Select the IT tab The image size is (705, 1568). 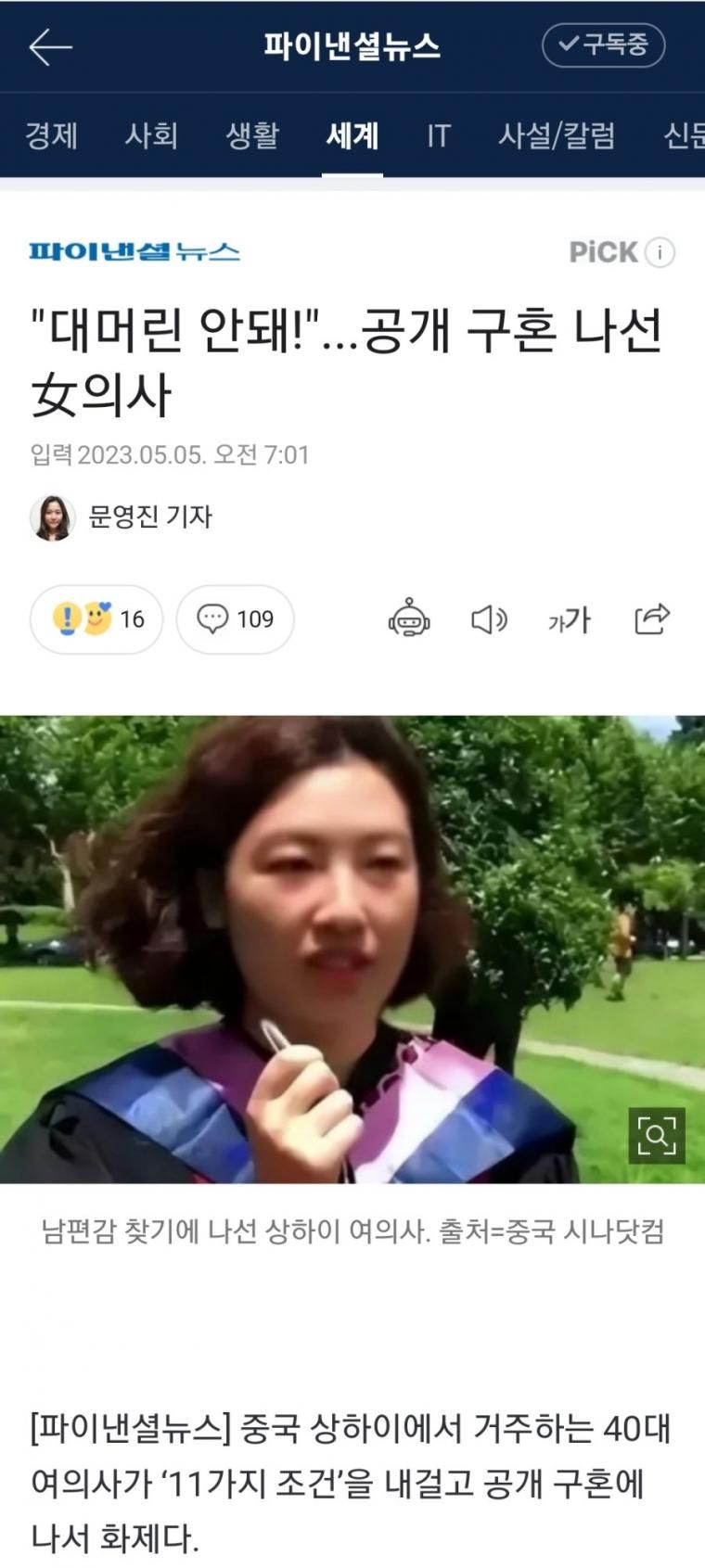(438, 136)
